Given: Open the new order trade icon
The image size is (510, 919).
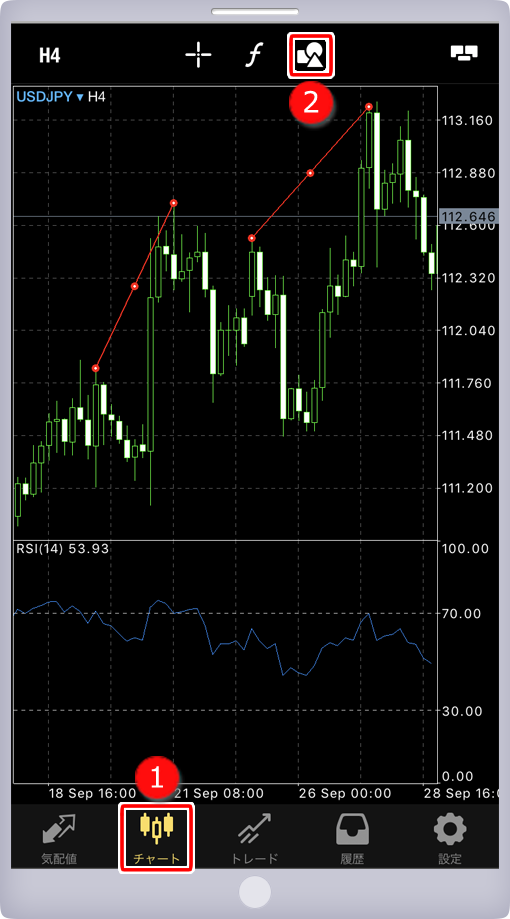Looking at the screenshot, I should [x=464, y=53].
